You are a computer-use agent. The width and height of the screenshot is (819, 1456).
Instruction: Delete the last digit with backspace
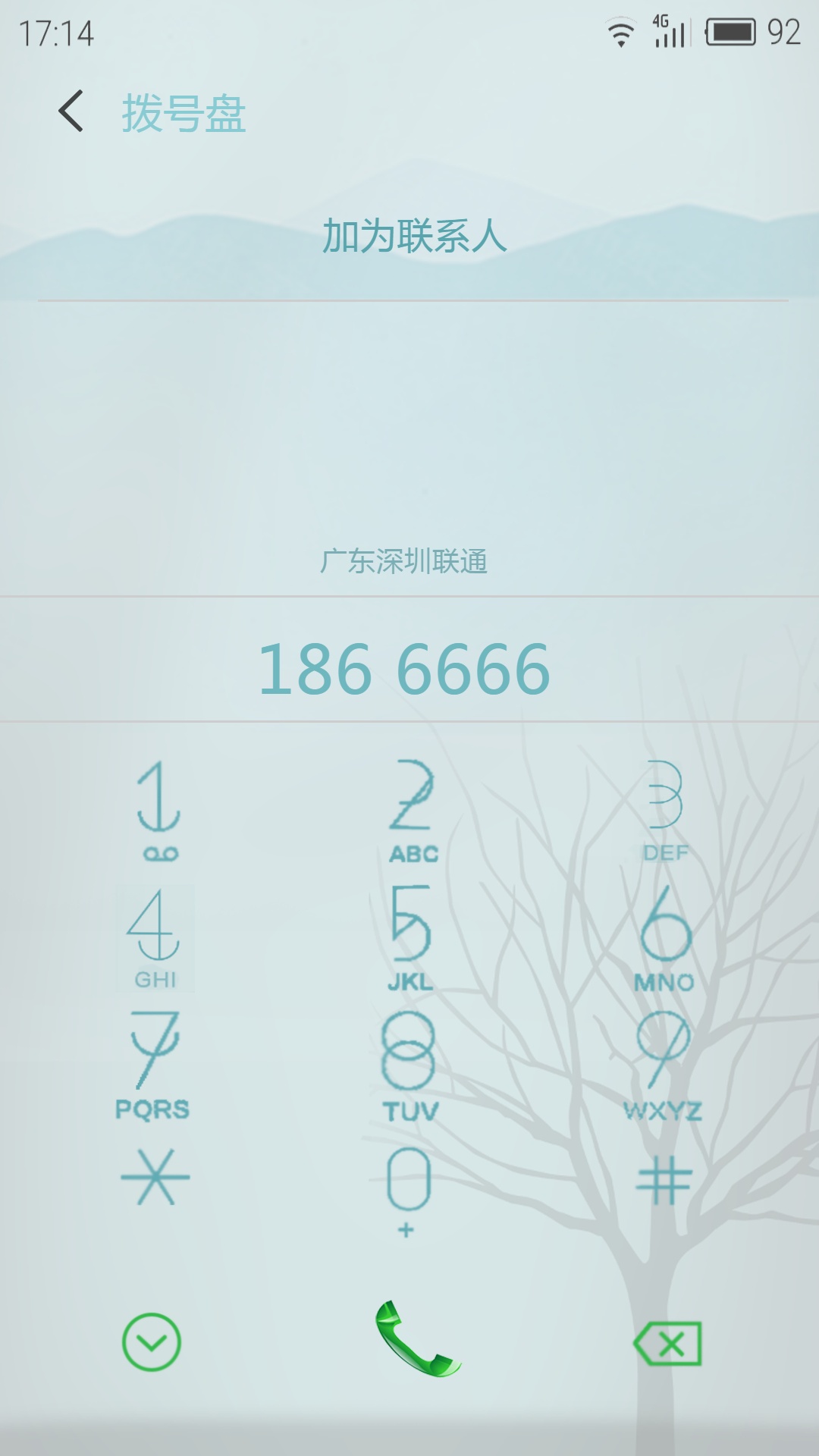tap(668, 1344)
